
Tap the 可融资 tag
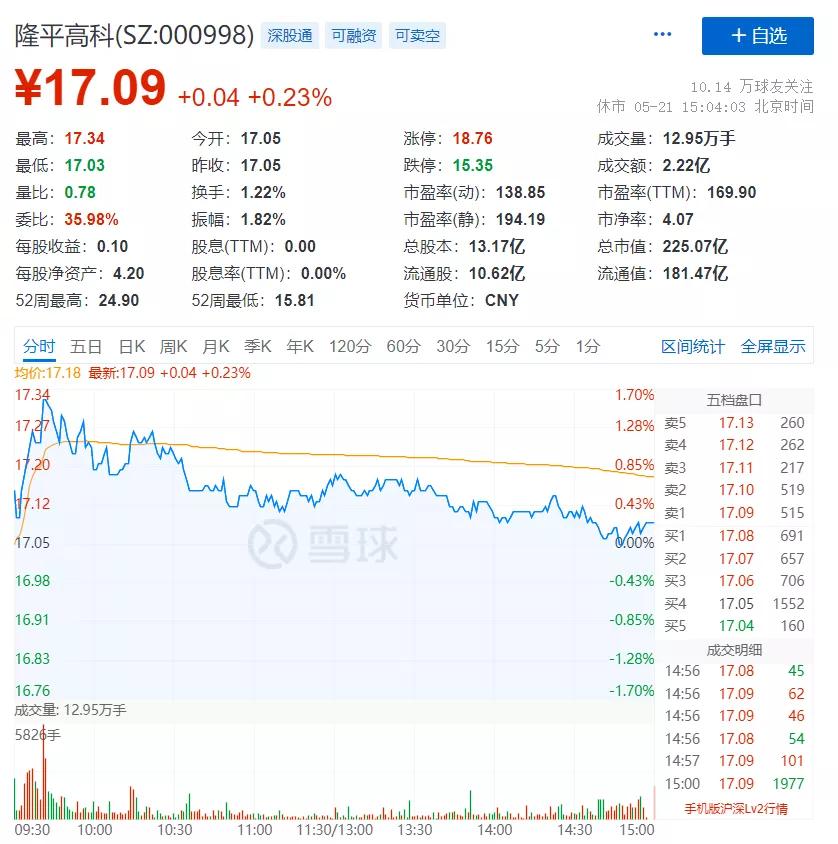pos(354,36)
